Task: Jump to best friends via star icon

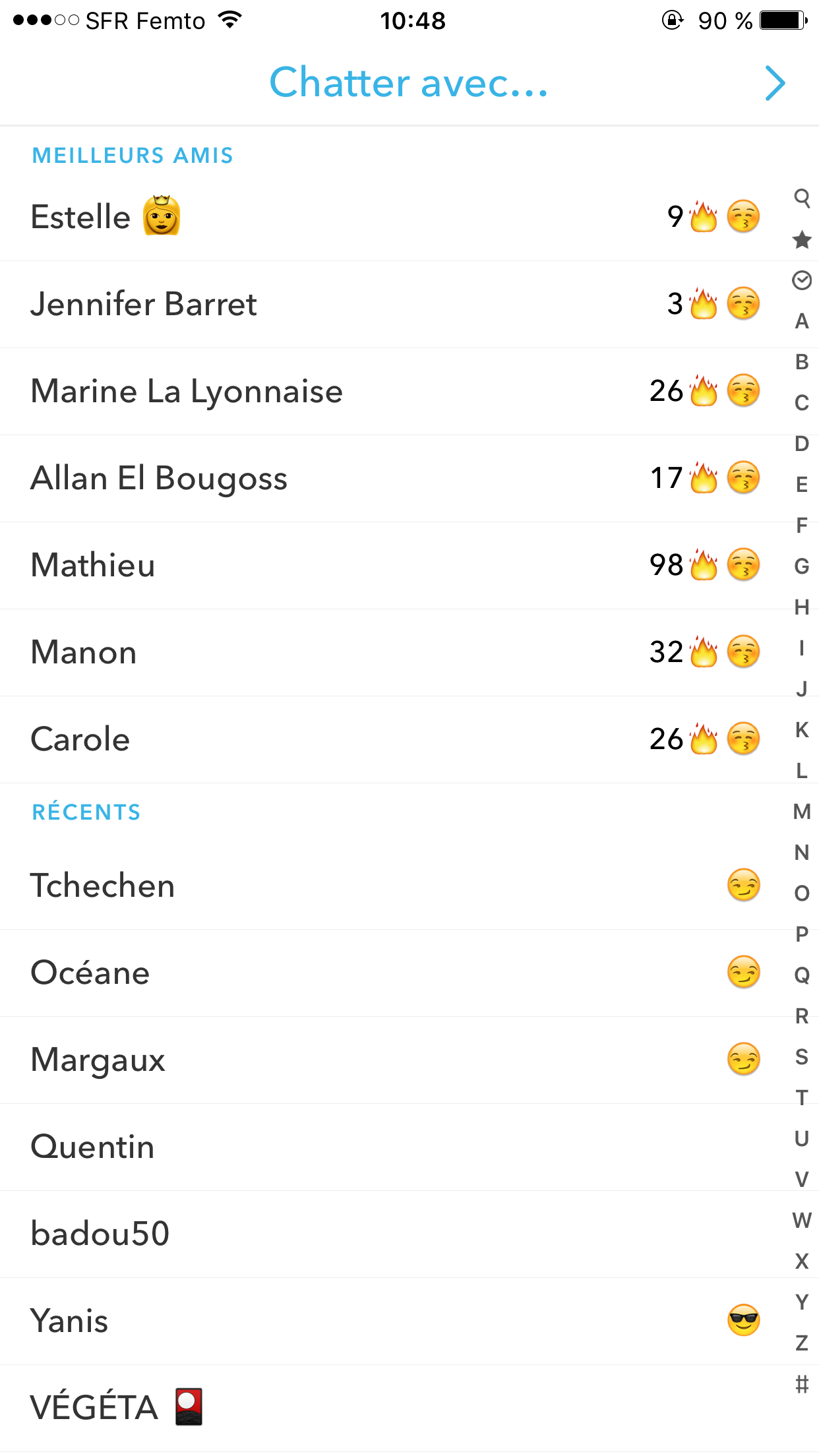Action: point(802,239)
